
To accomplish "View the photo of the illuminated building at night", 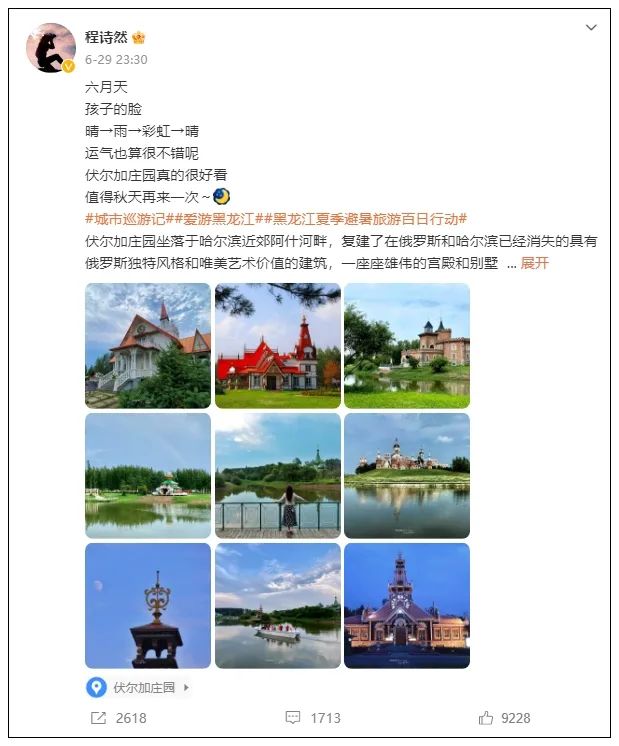I will click(407, 605).
